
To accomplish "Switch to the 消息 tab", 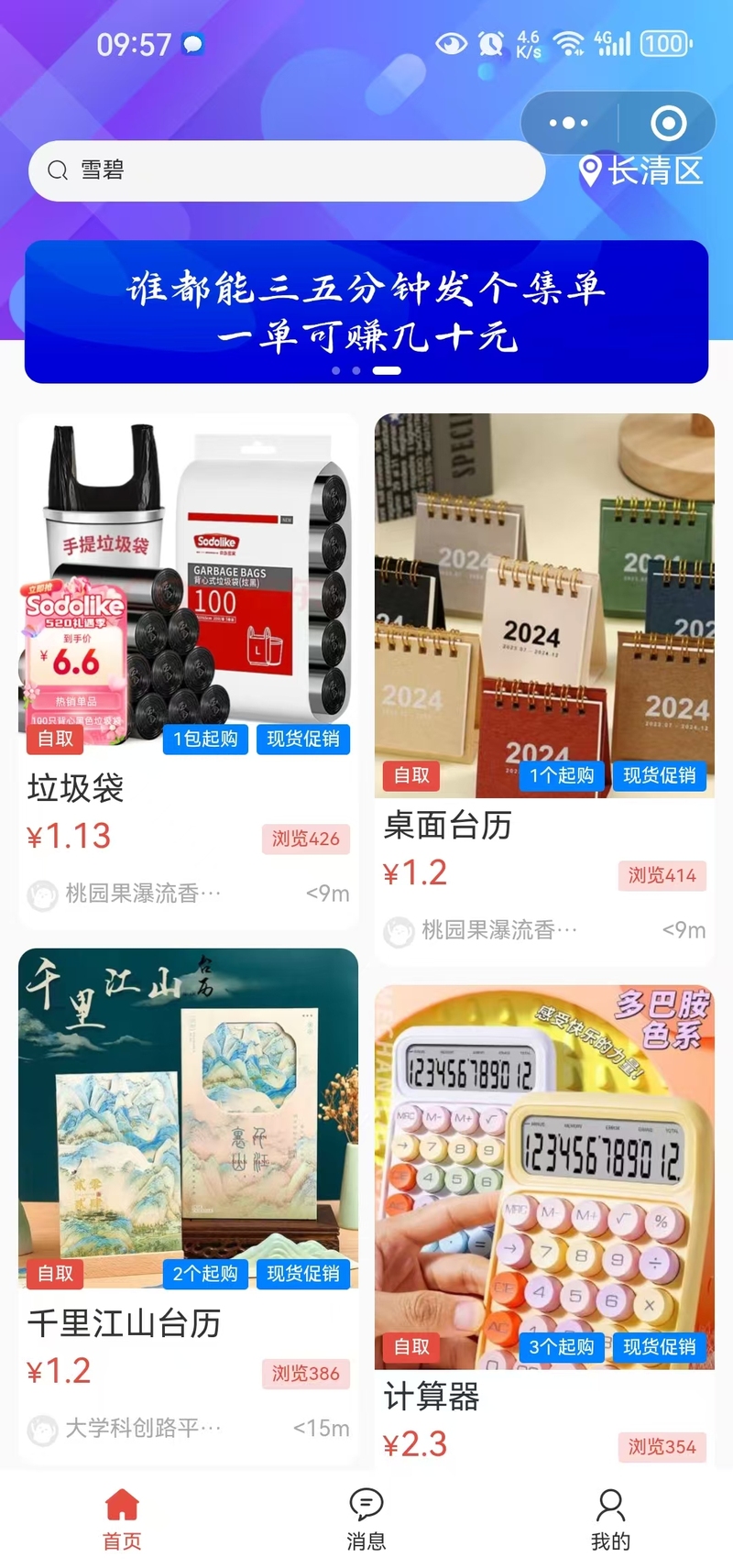I will click(366, 1519).
